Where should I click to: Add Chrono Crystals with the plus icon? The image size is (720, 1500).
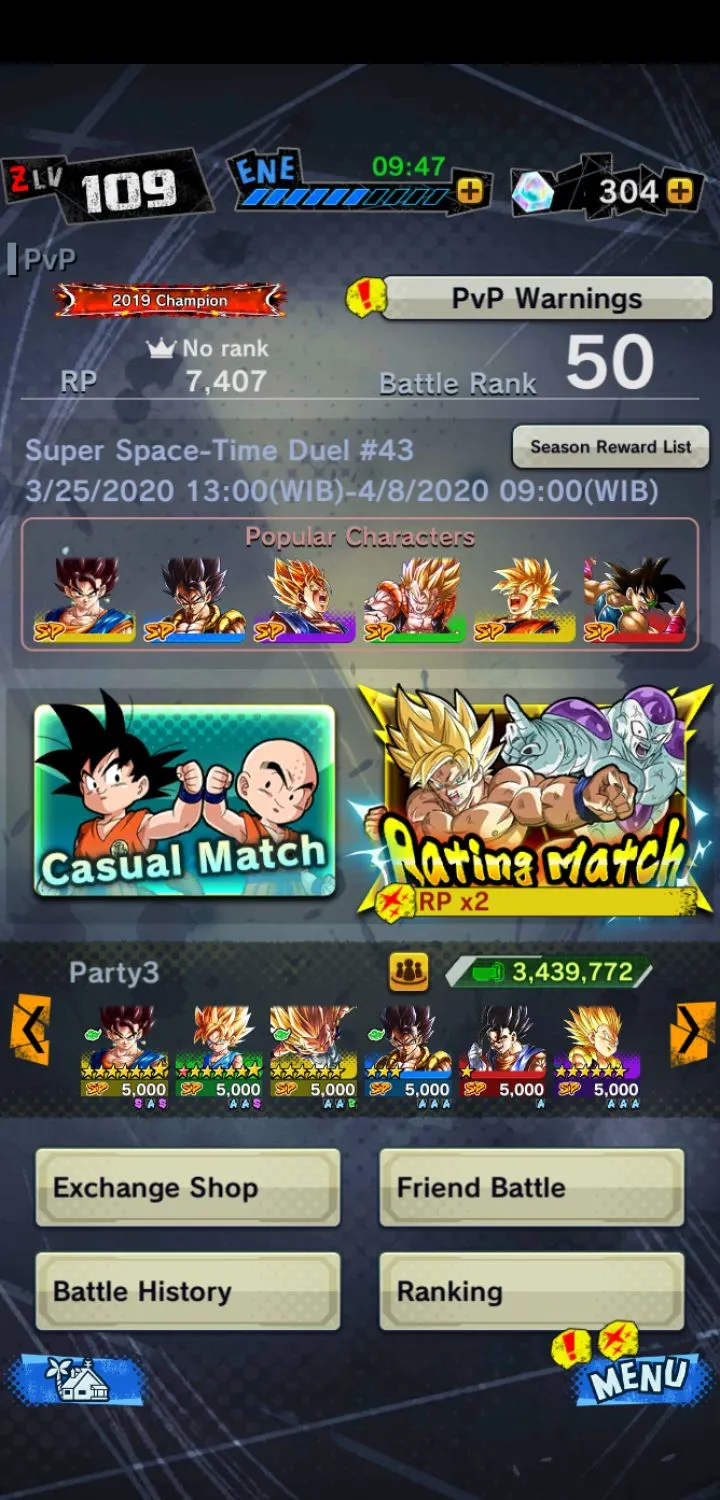click(x=679, y=191)
